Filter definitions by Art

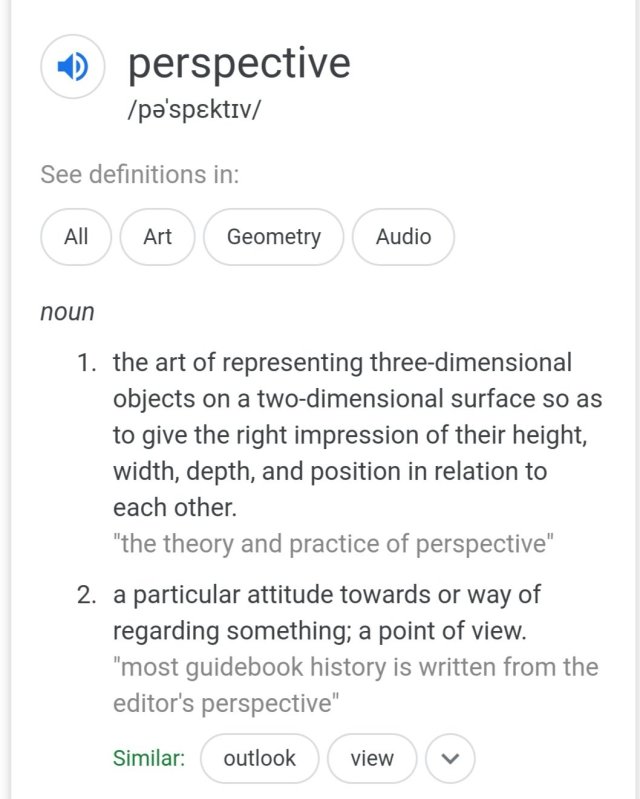pyautogui.click(x=157, y=237)
